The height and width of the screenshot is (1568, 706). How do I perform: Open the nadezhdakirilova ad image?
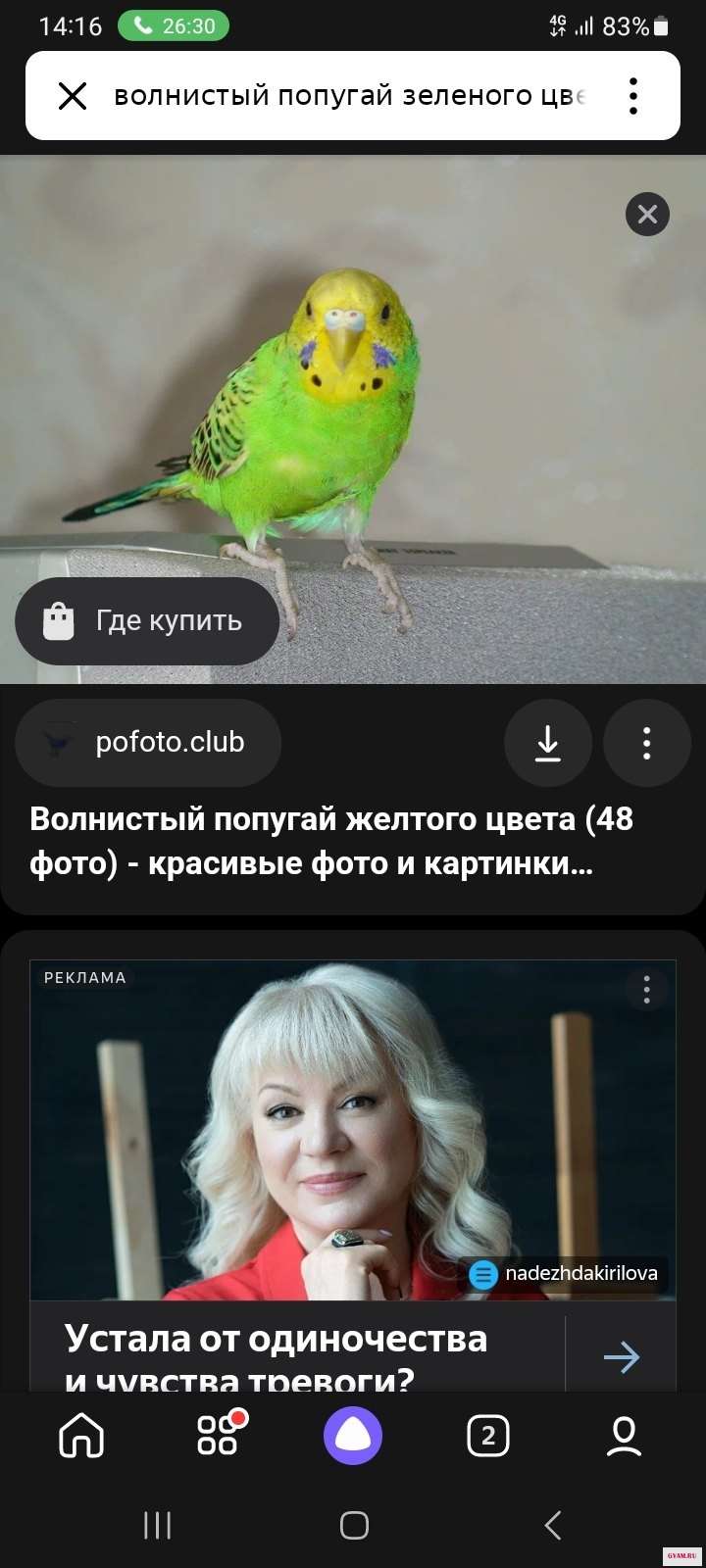(x=353, y=1127)
